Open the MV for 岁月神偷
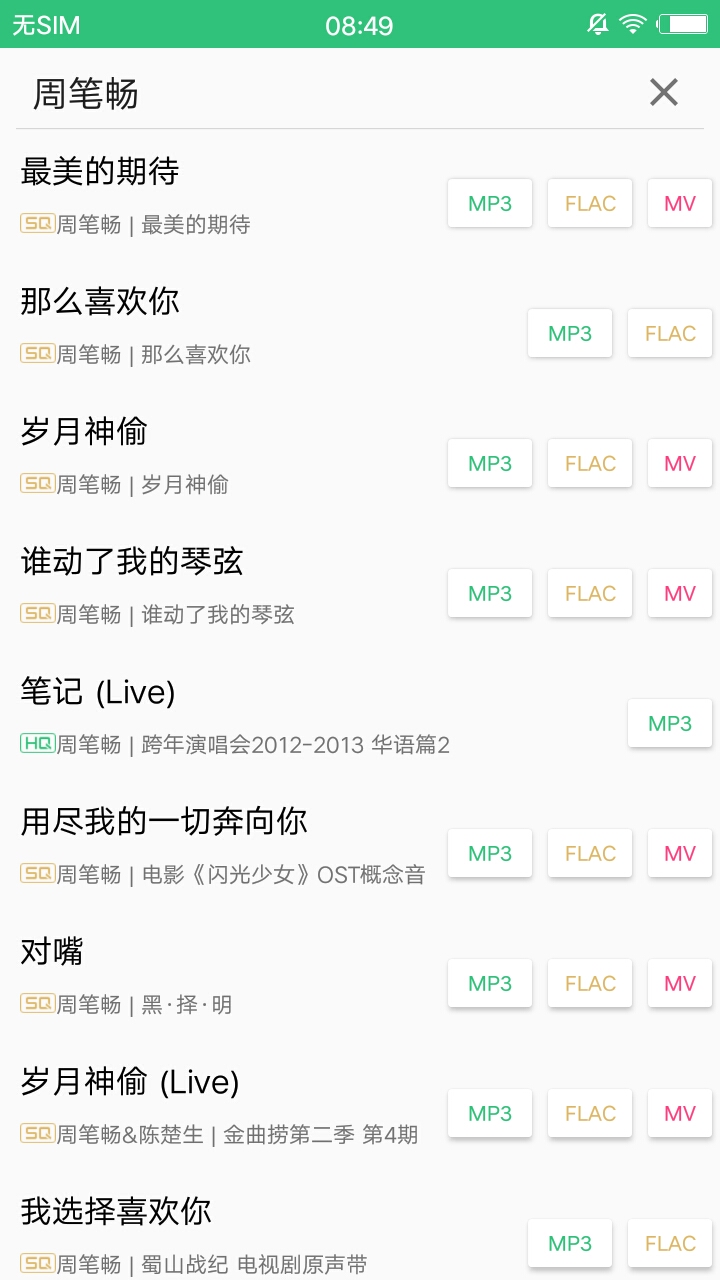Viewport: 720px width, 1280px height. tap(679, 463)
